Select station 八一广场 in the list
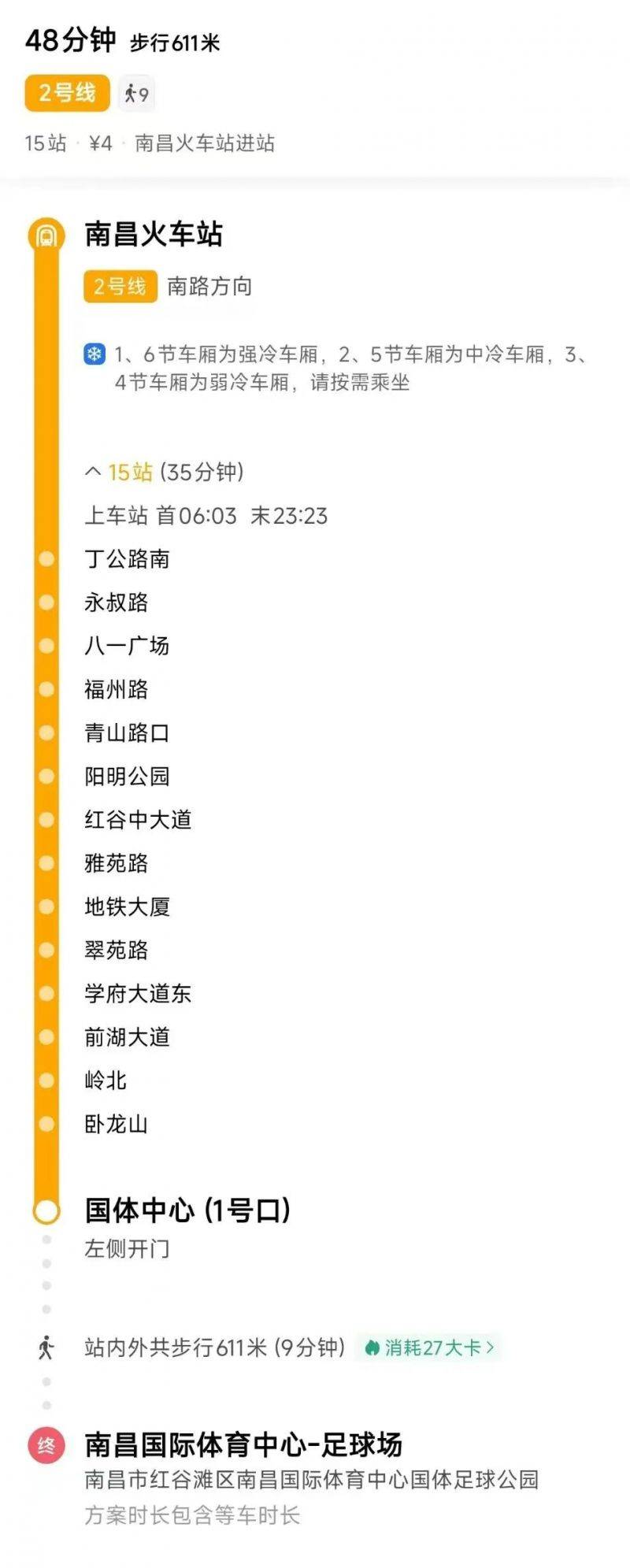This screenshot has width=630, height=1568. (128, 646)
